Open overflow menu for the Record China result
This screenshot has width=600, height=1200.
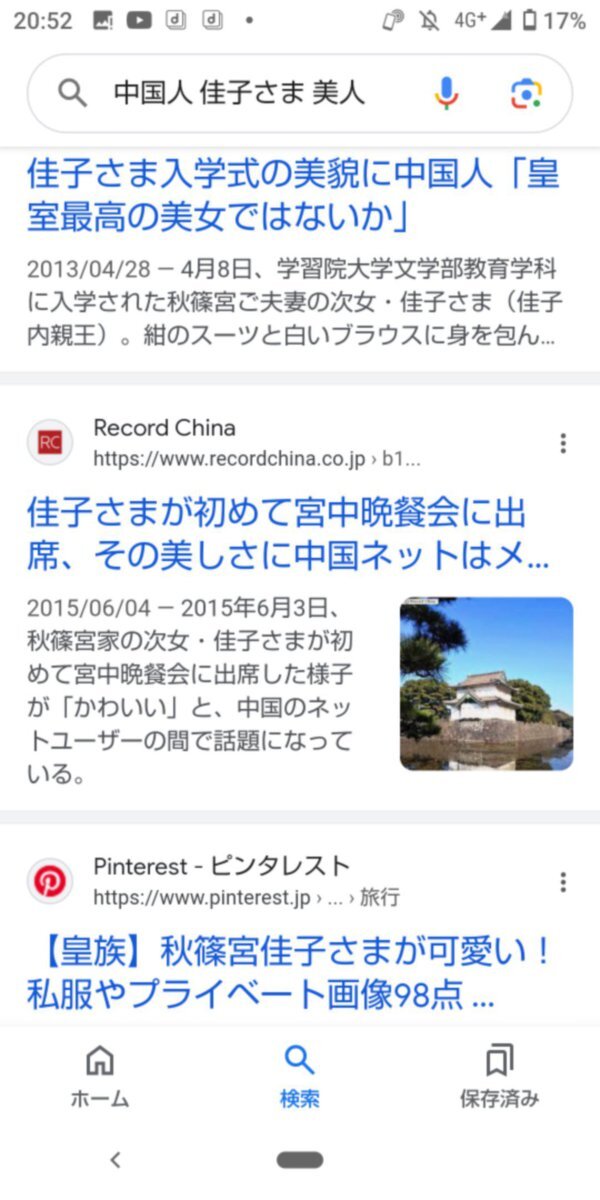pos(563,443)
